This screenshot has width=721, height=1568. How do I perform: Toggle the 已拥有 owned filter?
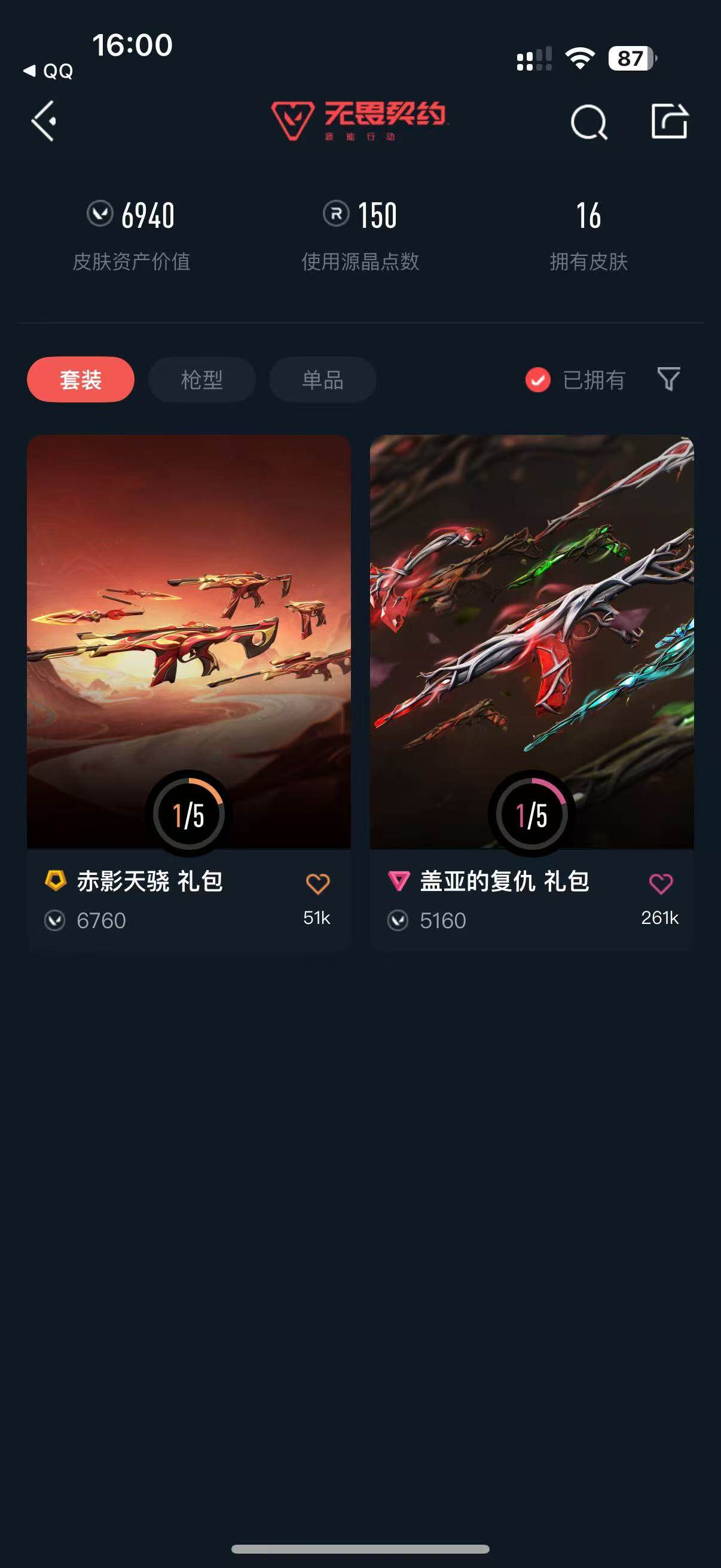(576, 380)
